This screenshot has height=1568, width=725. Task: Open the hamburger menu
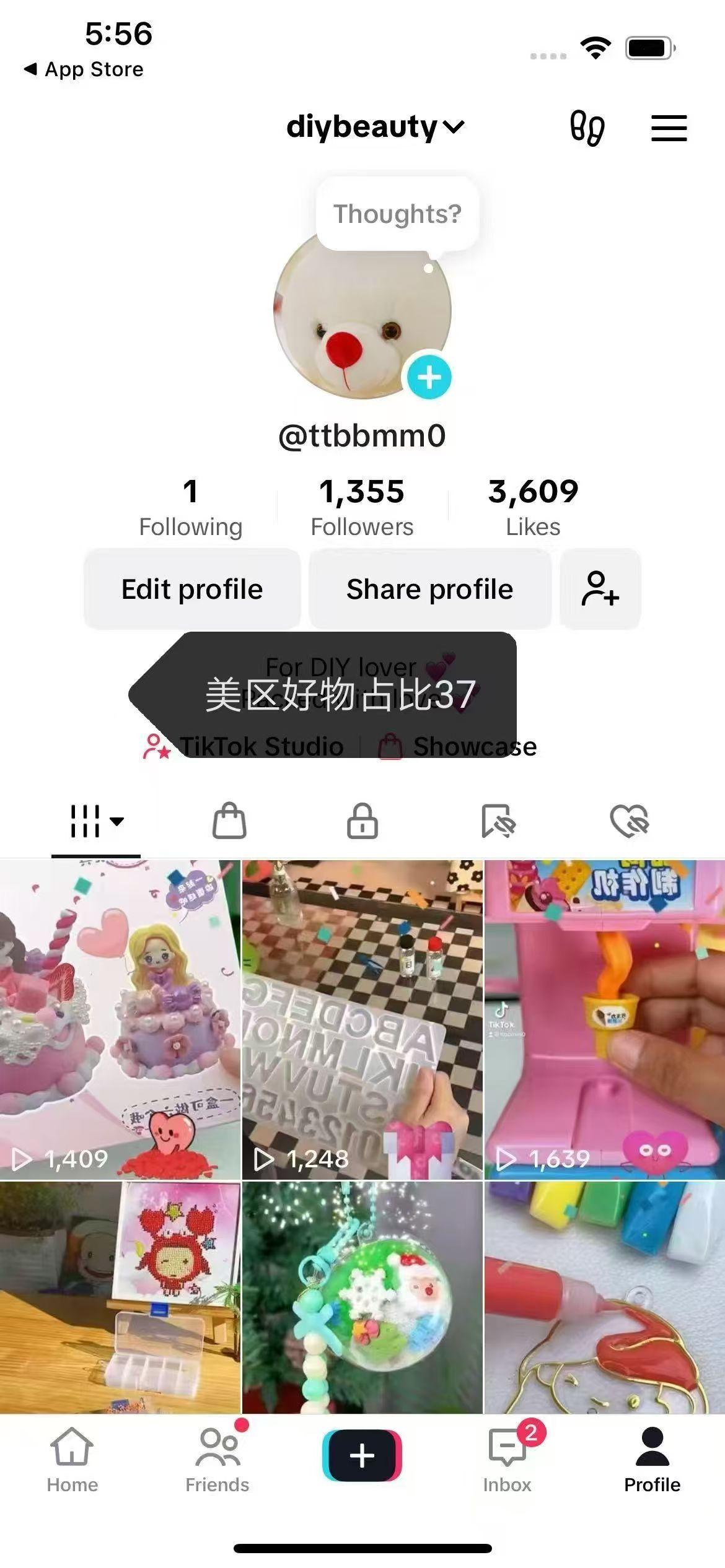[669, 128]
